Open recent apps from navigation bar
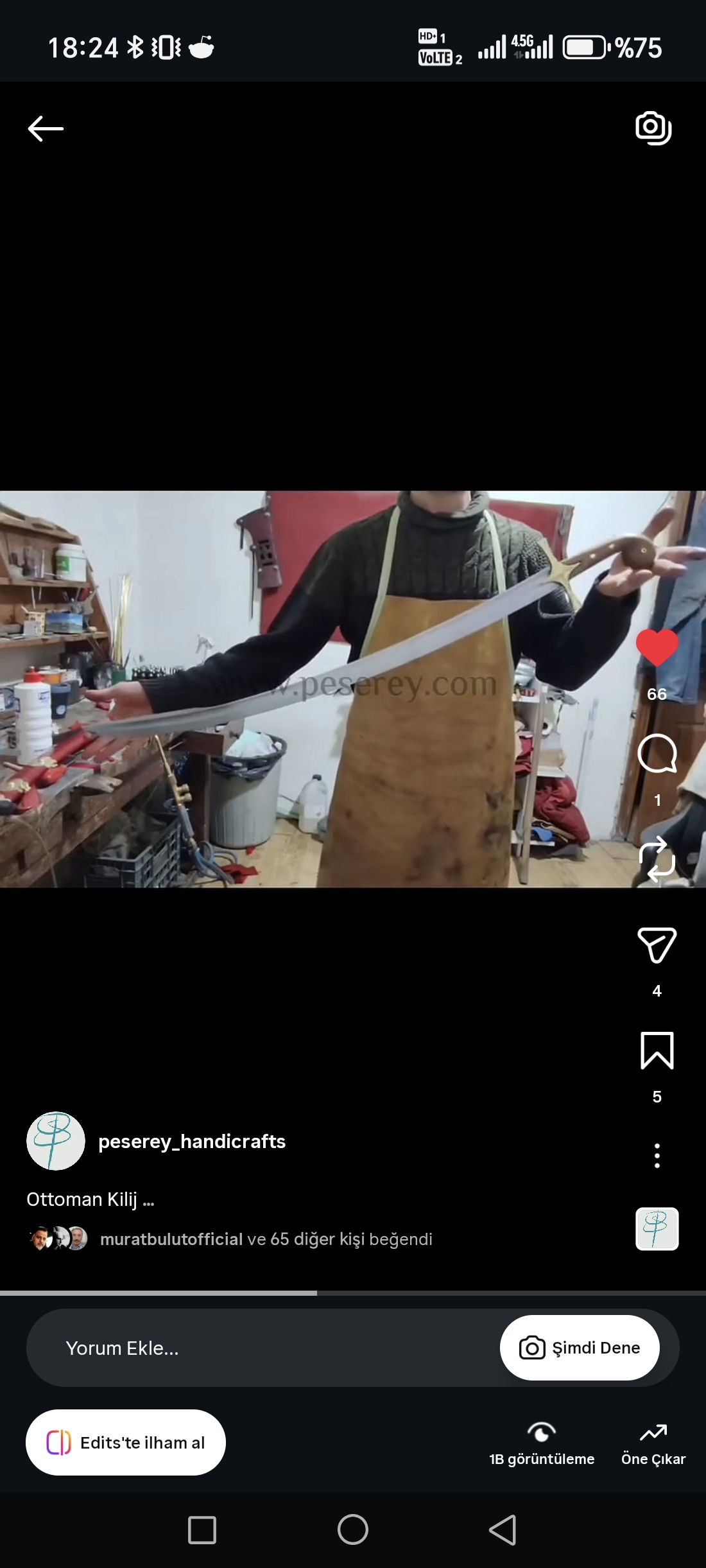Image resolution: width=706 pixels, height=1568 pixels. [x=202, y=1529]
